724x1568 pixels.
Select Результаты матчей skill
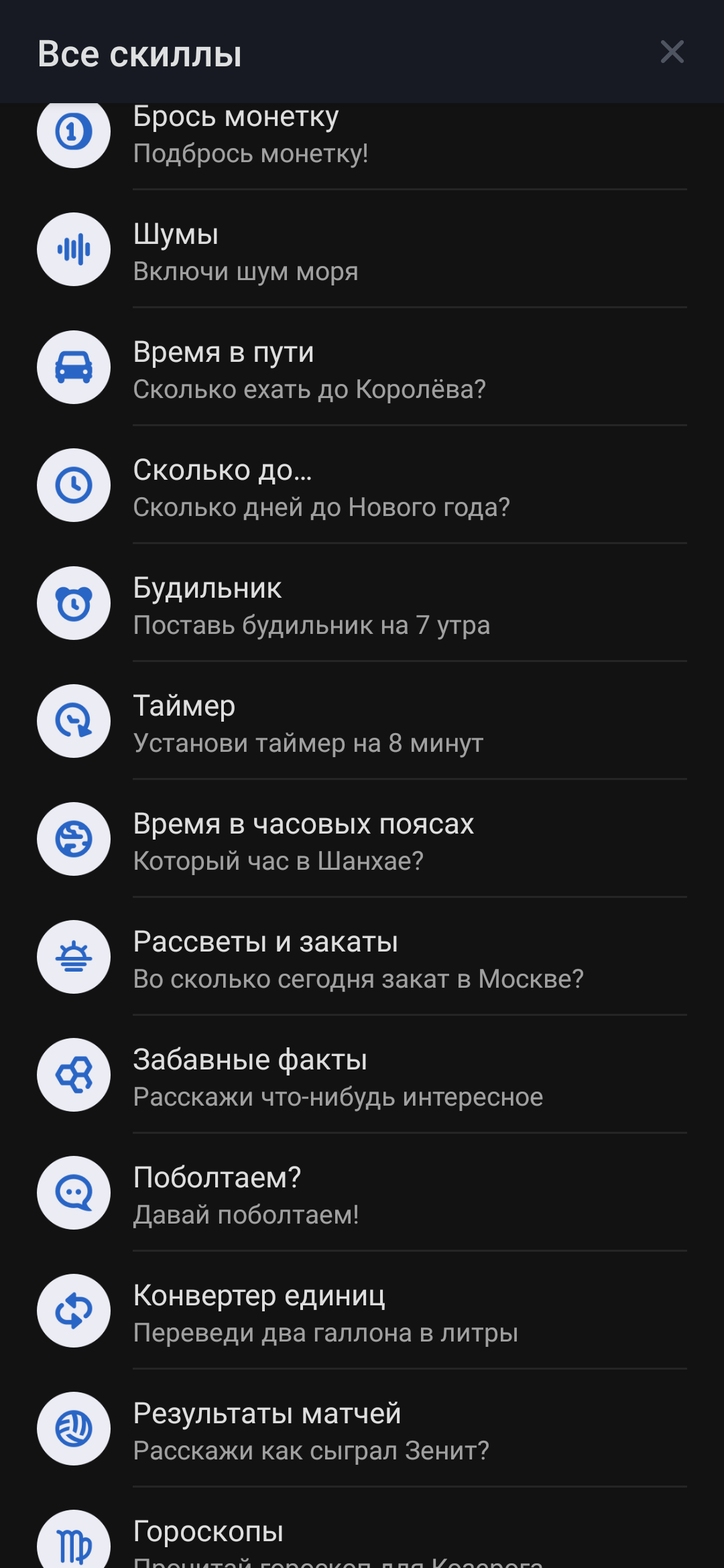362,1431
